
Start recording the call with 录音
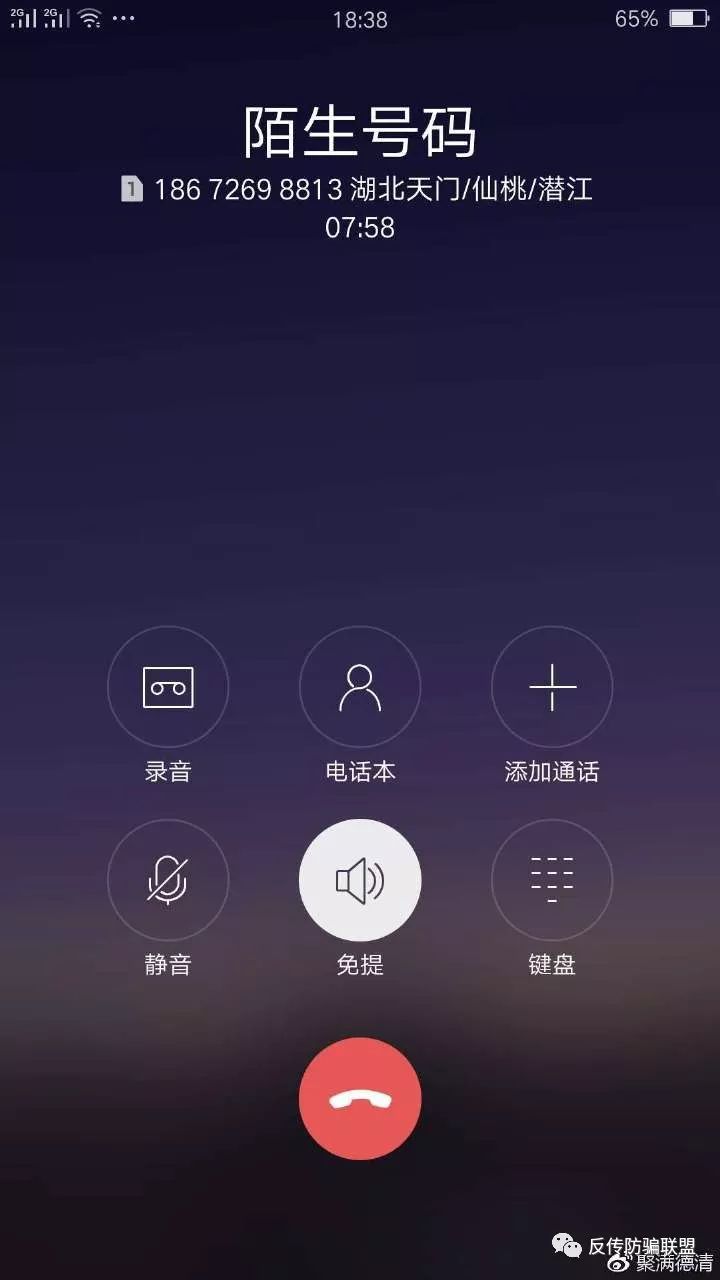pos(168,687)
